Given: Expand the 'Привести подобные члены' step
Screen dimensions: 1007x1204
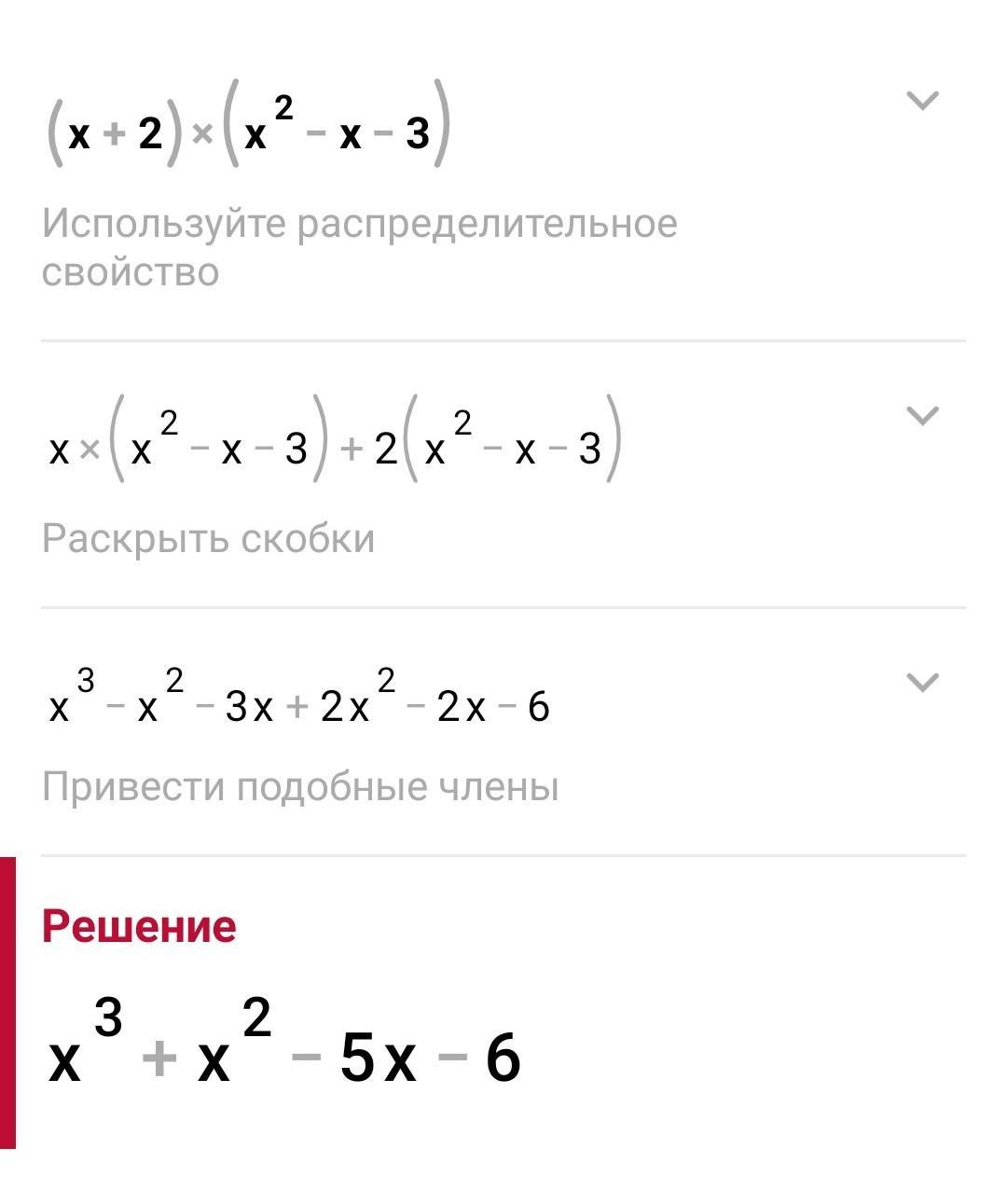Looking at the screenshot, I should [922, 683].
